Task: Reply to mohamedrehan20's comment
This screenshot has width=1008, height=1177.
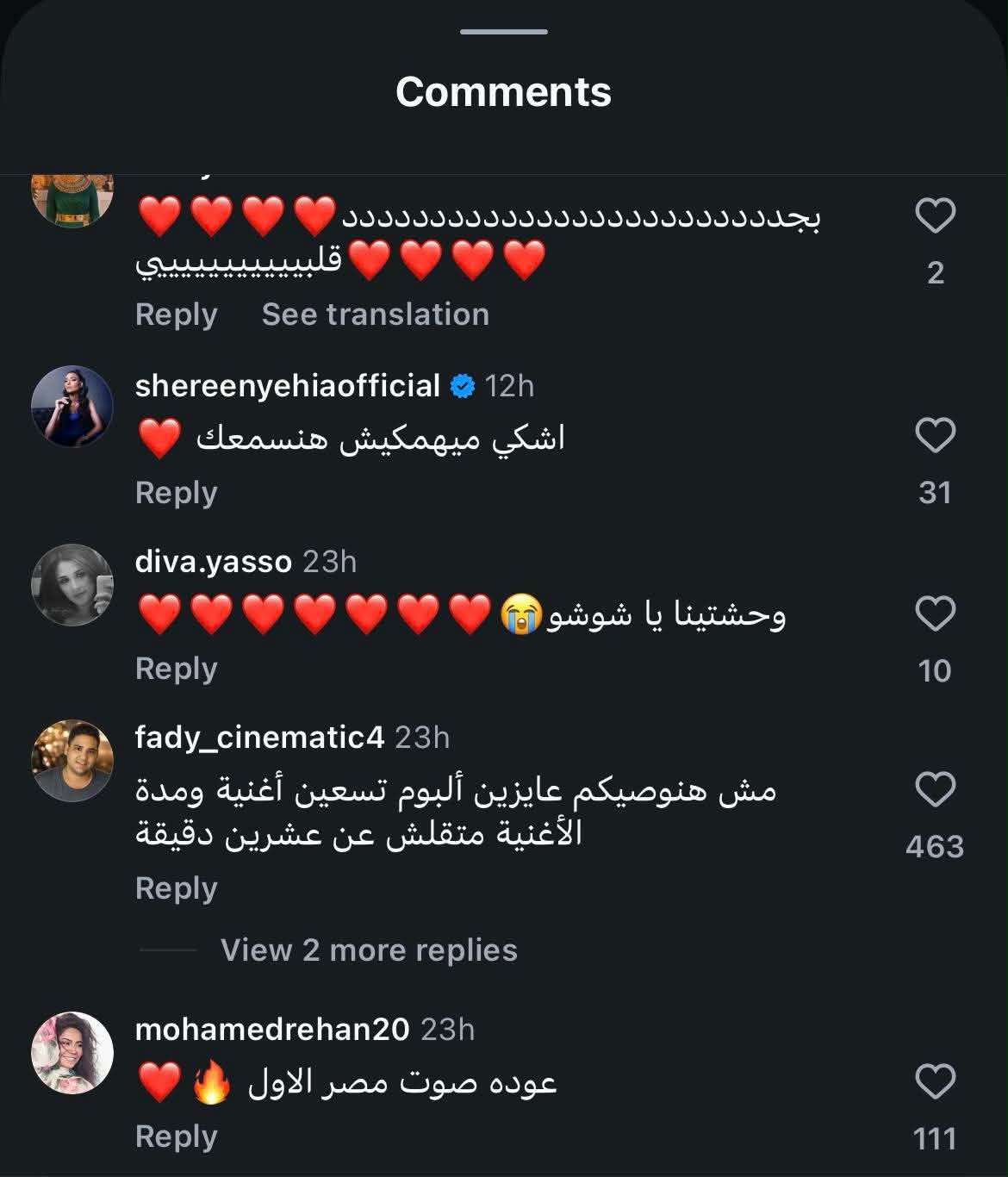Action: pos(176,1137)
